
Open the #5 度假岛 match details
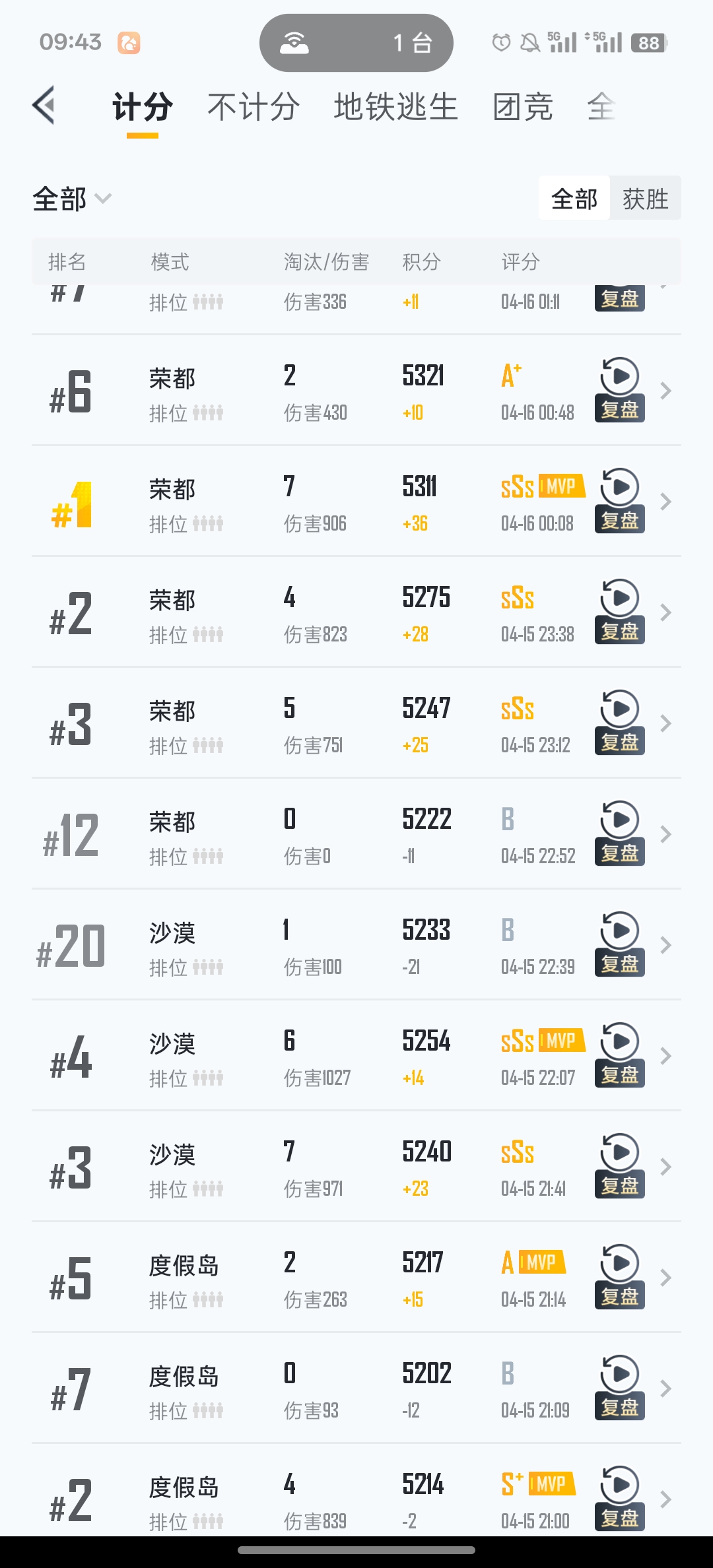click(x=356, y=1278)
